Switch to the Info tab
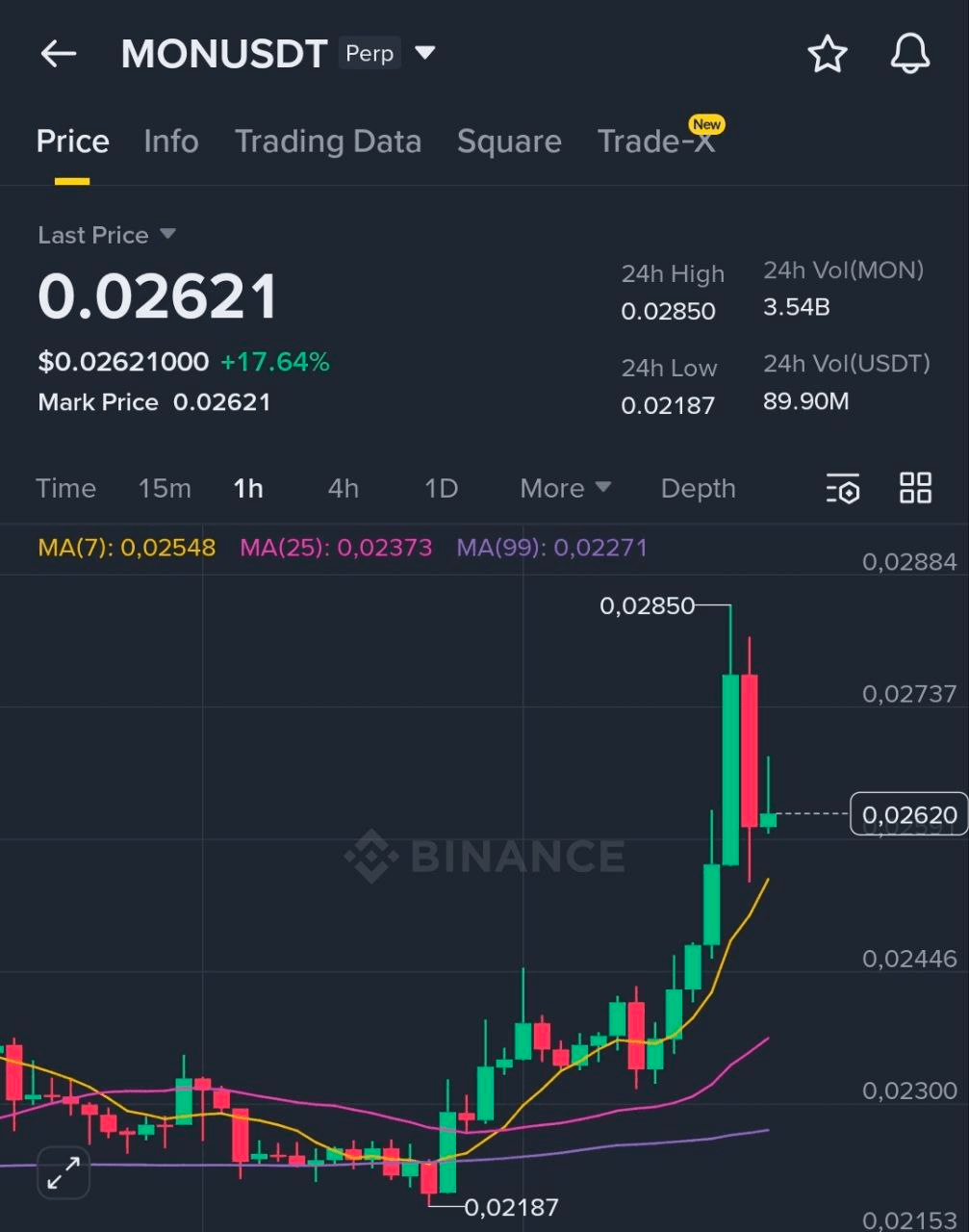 (x=170, y=141)
